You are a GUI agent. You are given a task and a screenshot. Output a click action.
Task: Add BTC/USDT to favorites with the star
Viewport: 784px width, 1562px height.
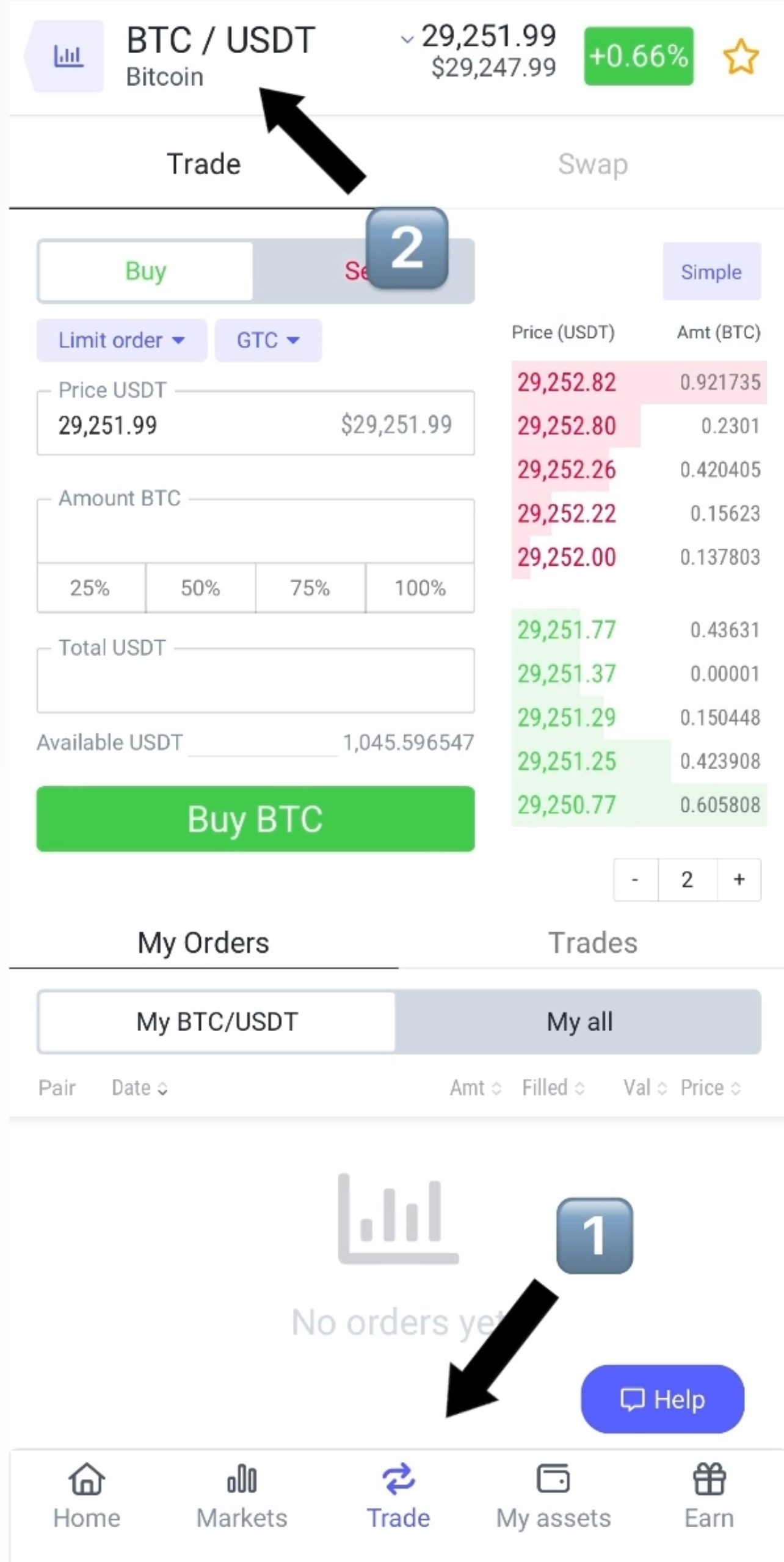pyautogui.click(x=741, y=57)
